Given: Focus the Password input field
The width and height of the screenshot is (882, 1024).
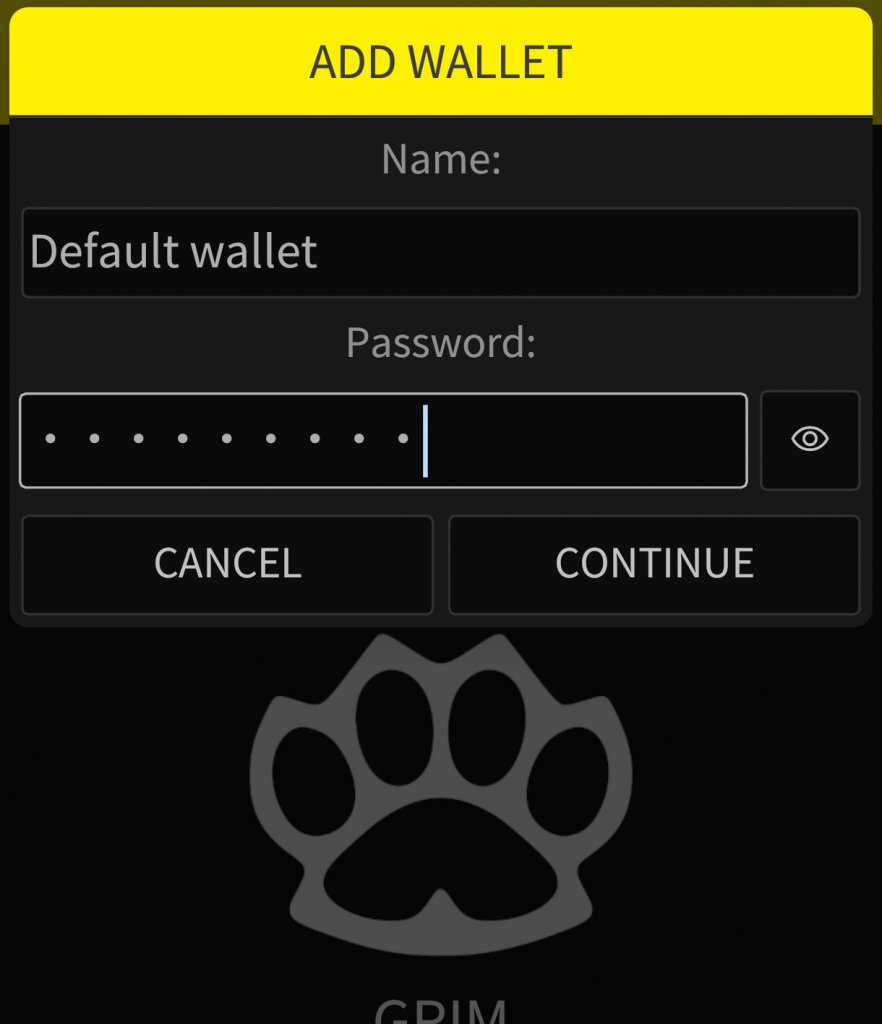Looking at the screenshot, I should [x=383, y=440].
